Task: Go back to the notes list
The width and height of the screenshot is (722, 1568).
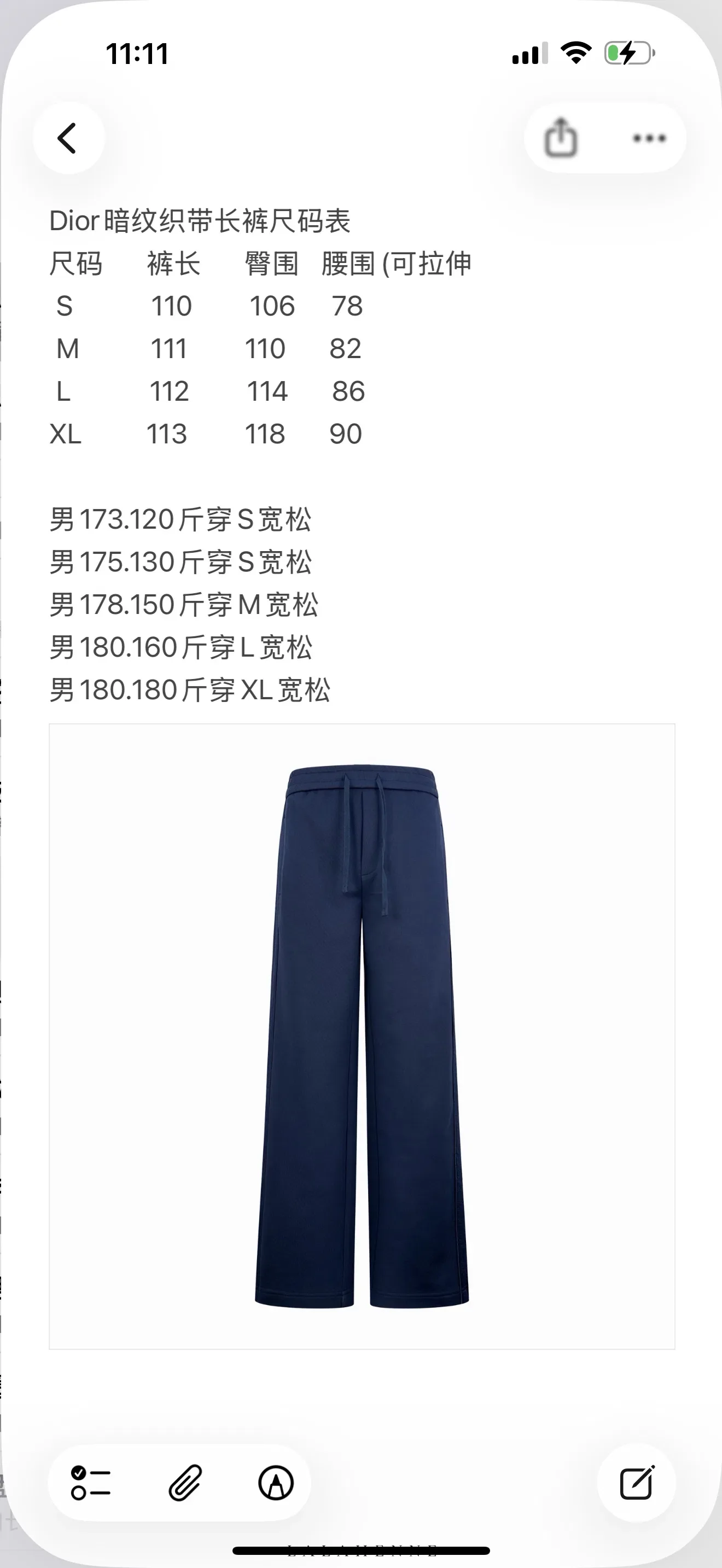Action: [68, 138]
